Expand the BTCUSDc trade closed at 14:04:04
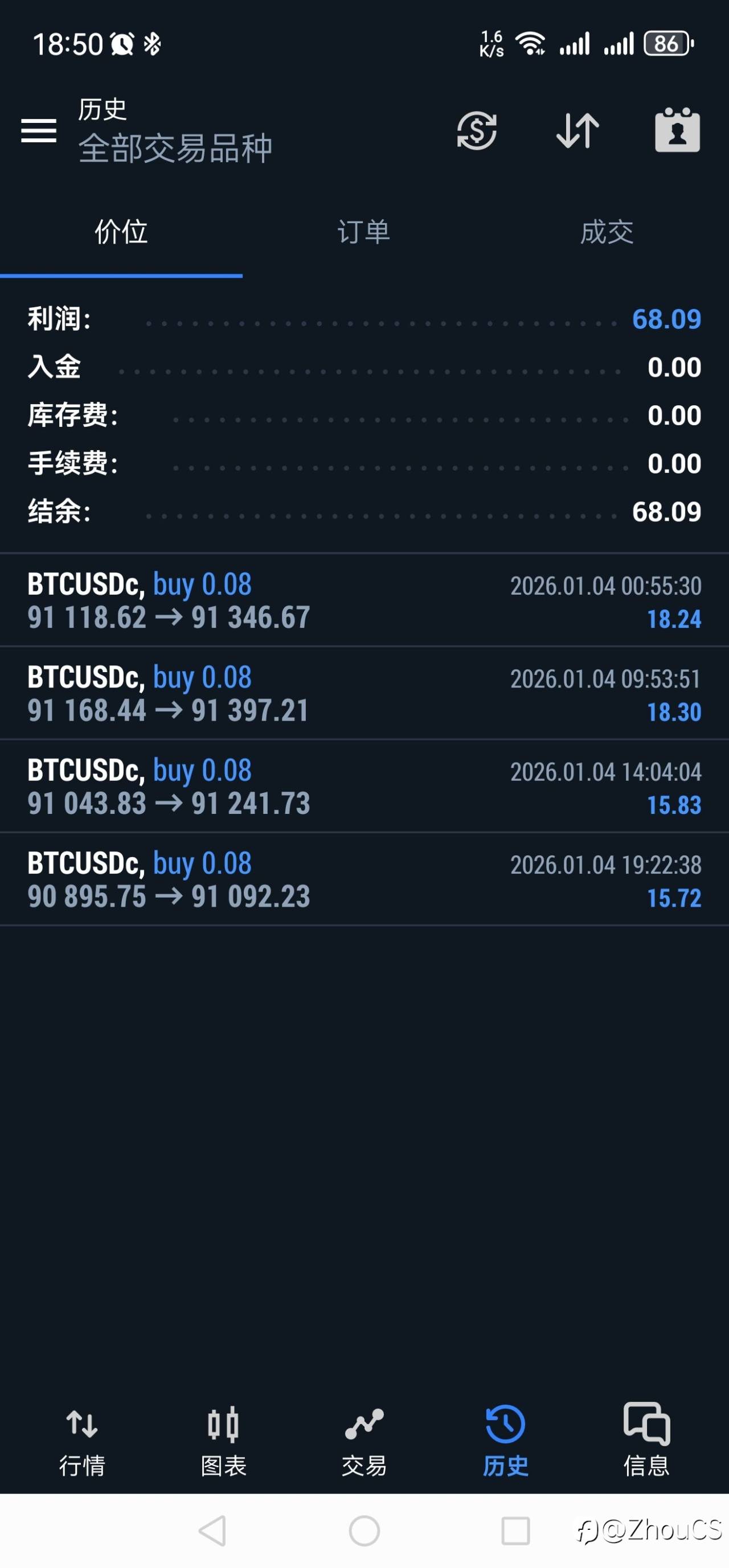729x1568 pixels. (364, 787)
